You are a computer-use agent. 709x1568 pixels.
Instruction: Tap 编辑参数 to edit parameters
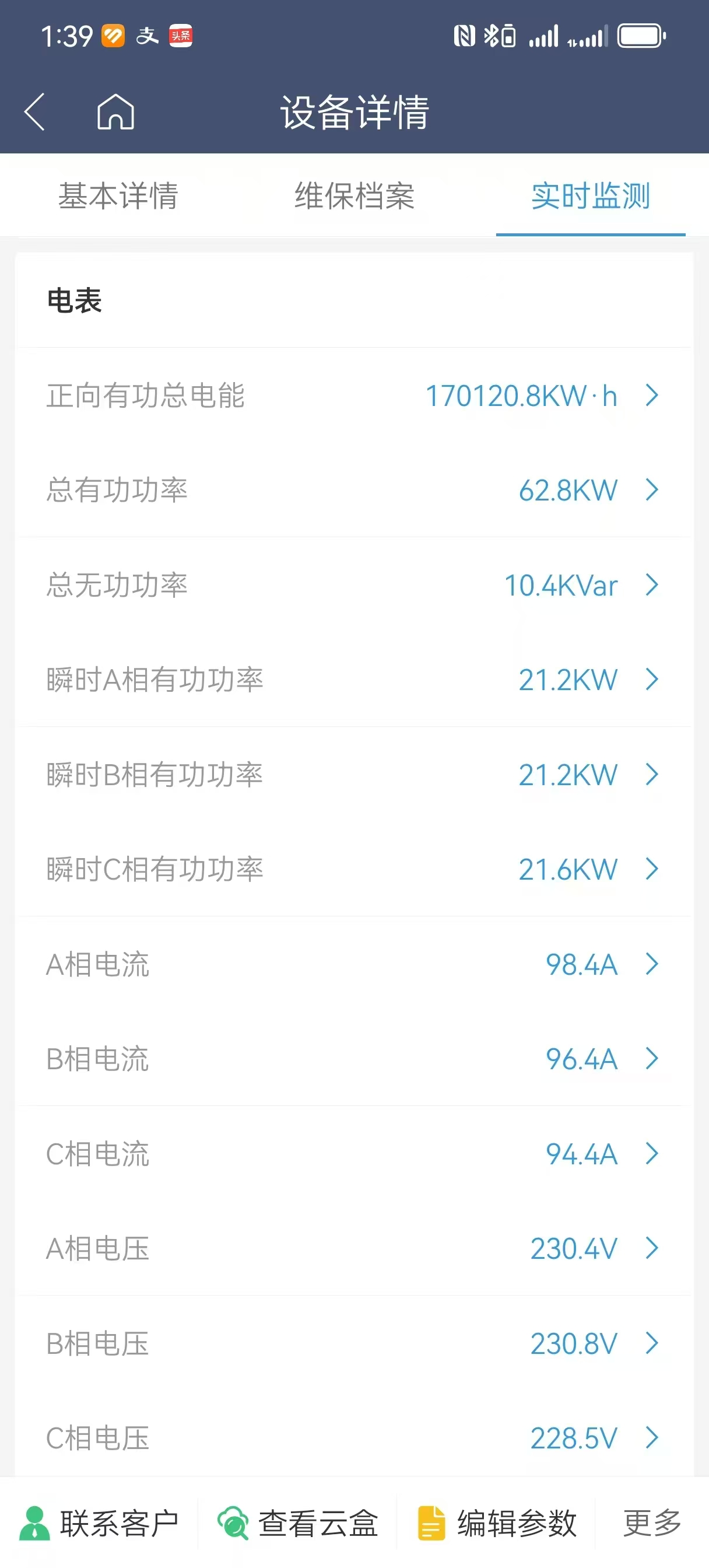click(497, 1524)
